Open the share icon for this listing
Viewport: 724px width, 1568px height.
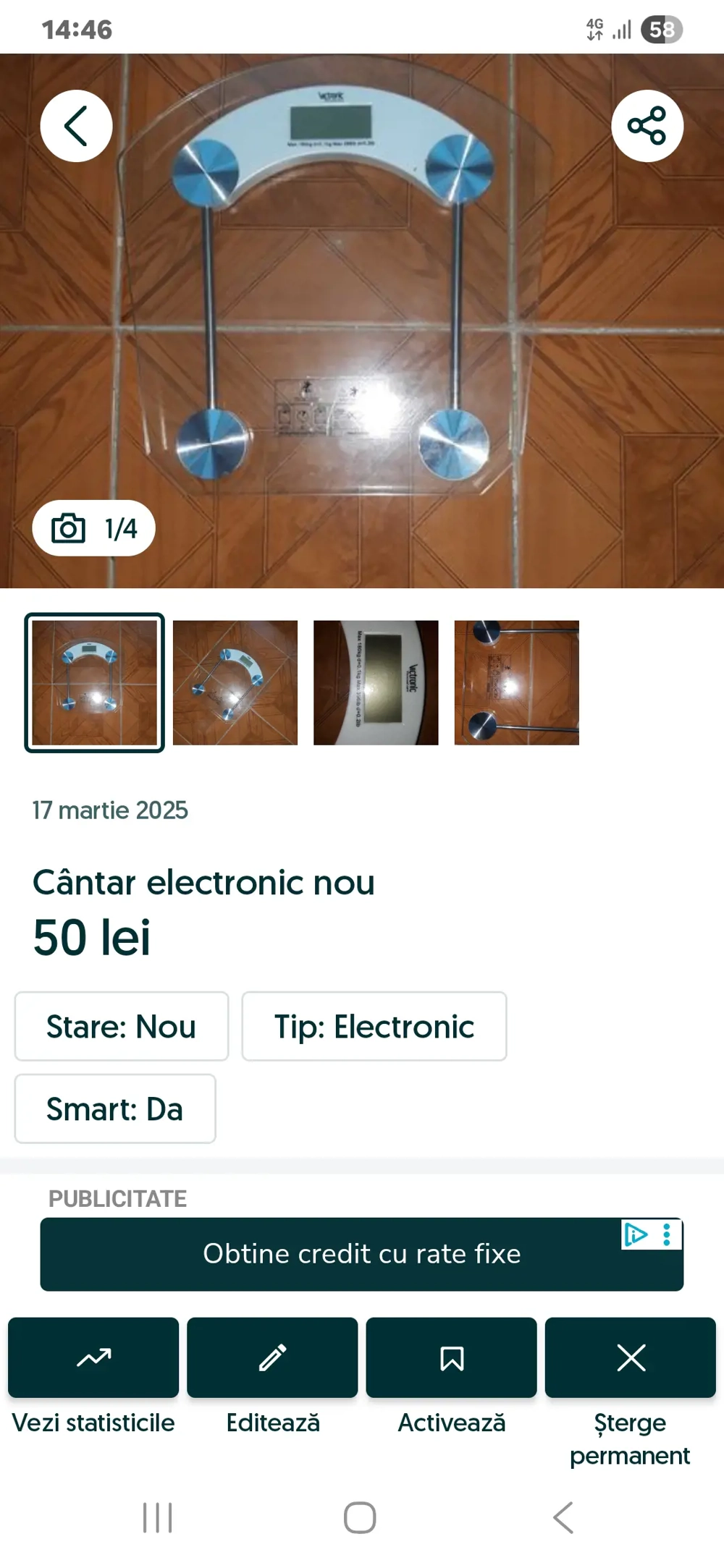[647, 125]
